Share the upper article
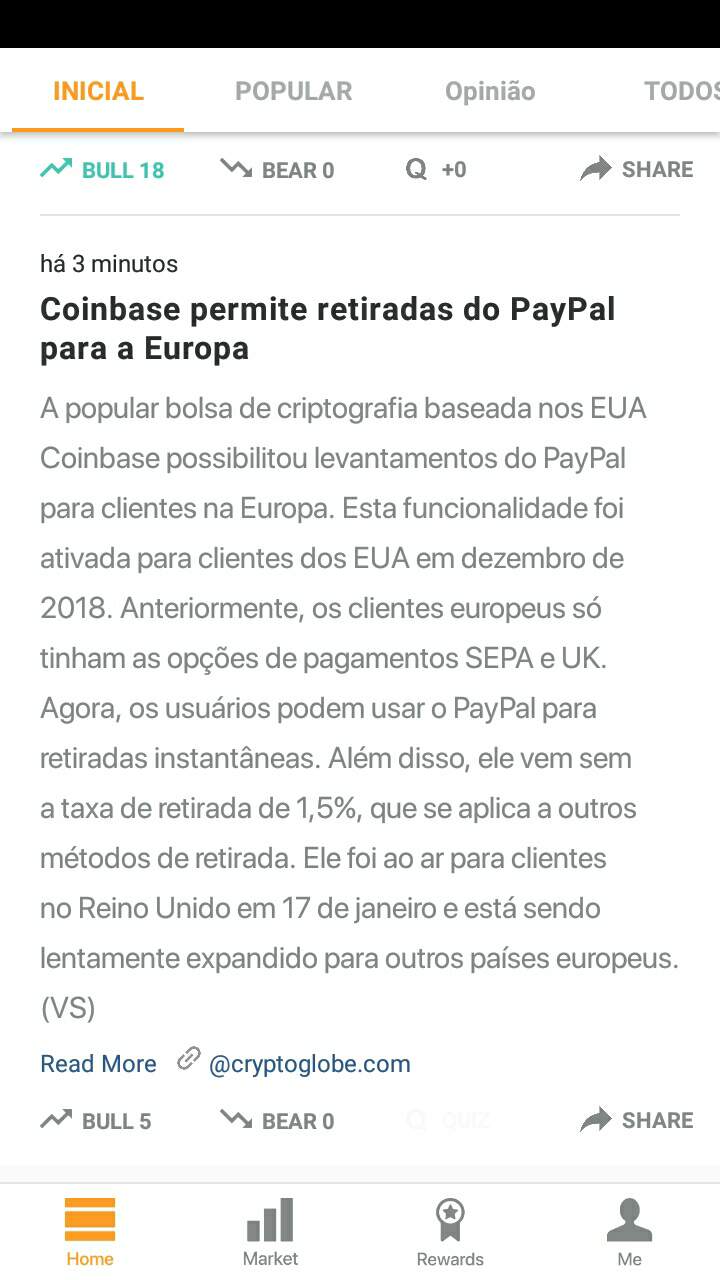Image resolution: width=720 pixels, height=1280 pixels. coord(637,170)
